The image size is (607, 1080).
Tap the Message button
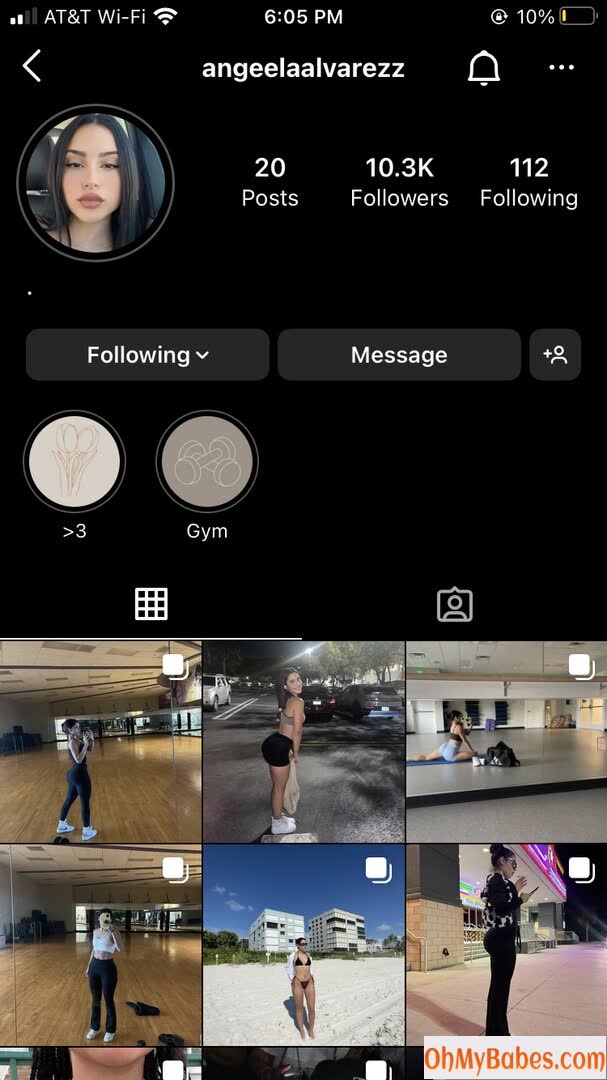point(399,355)
